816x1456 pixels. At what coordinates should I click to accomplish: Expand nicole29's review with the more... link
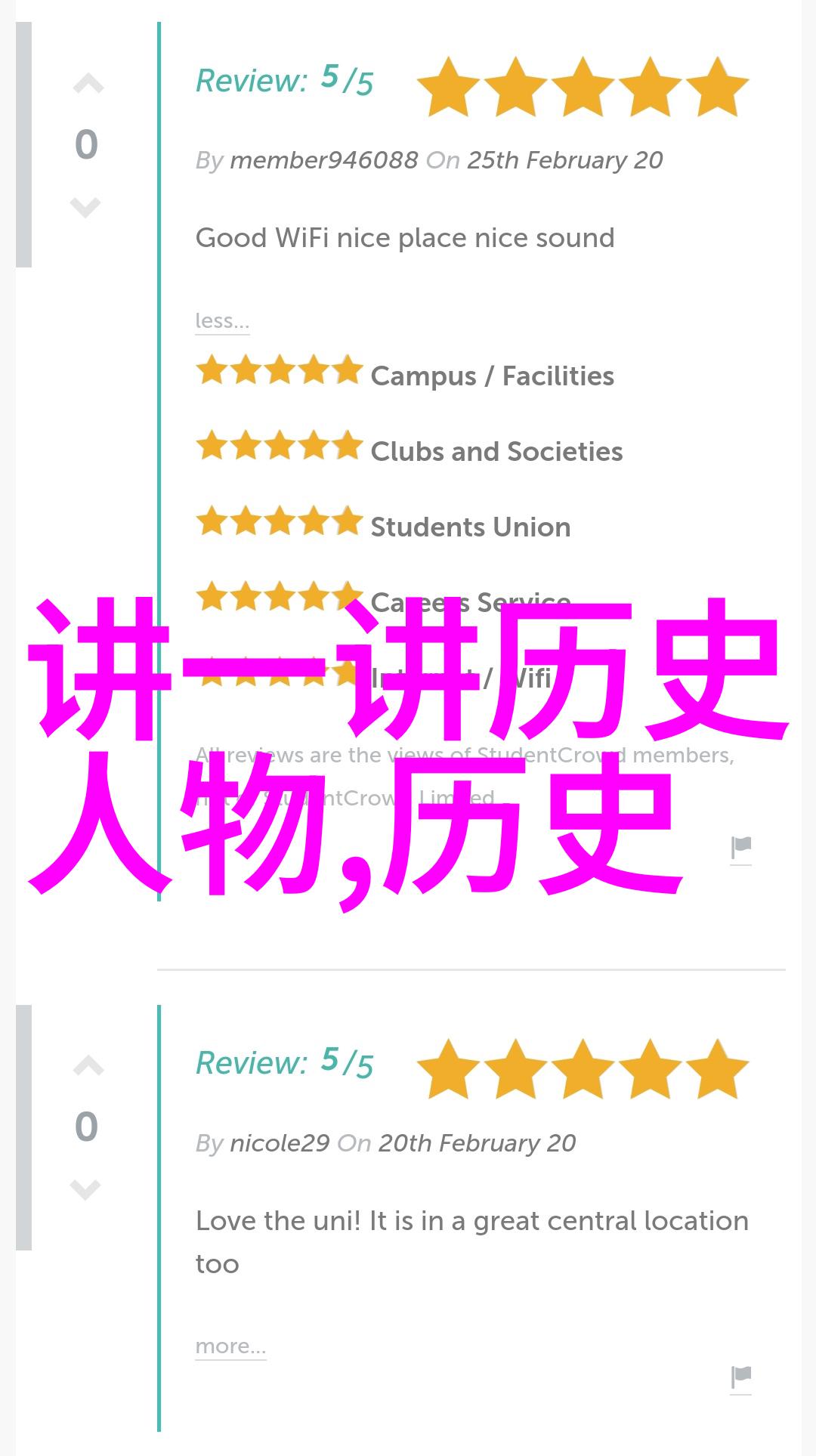click(x=230, y=1346)
